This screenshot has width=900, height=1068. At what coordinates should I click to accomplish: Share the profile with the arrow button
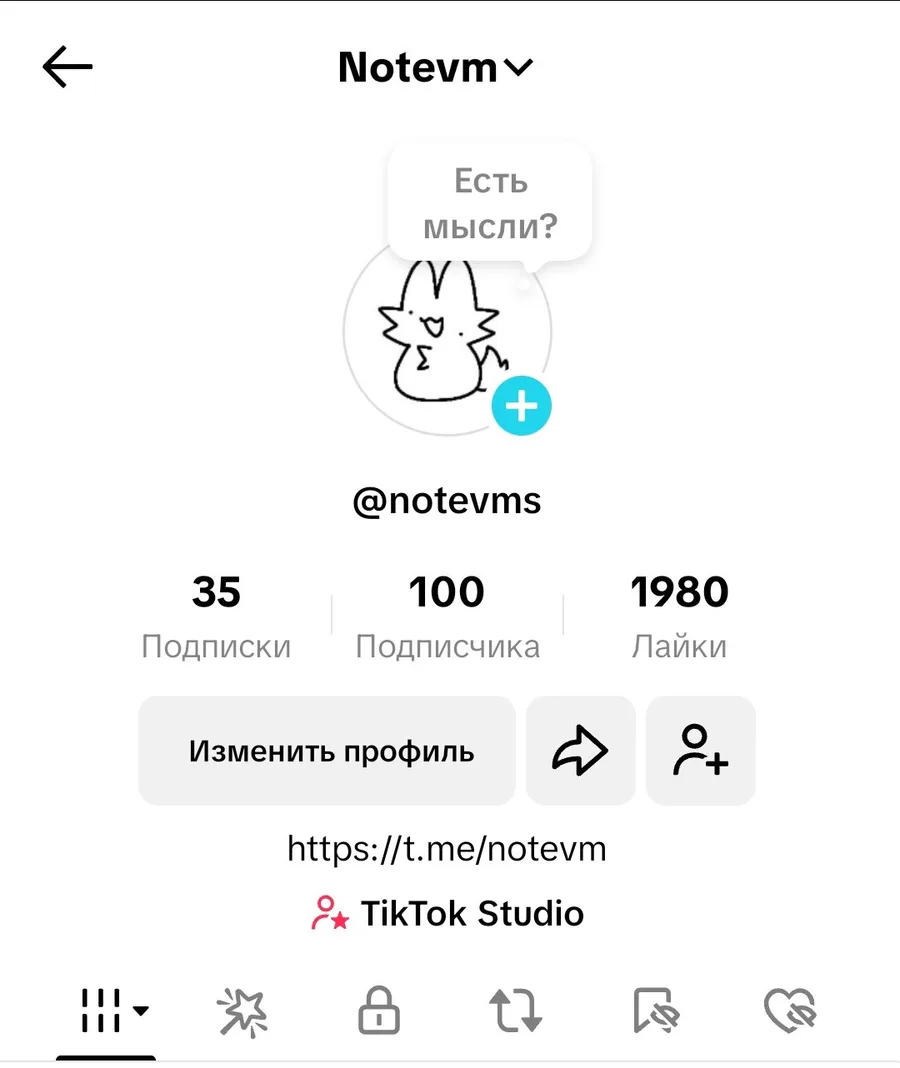click(581, 751)
